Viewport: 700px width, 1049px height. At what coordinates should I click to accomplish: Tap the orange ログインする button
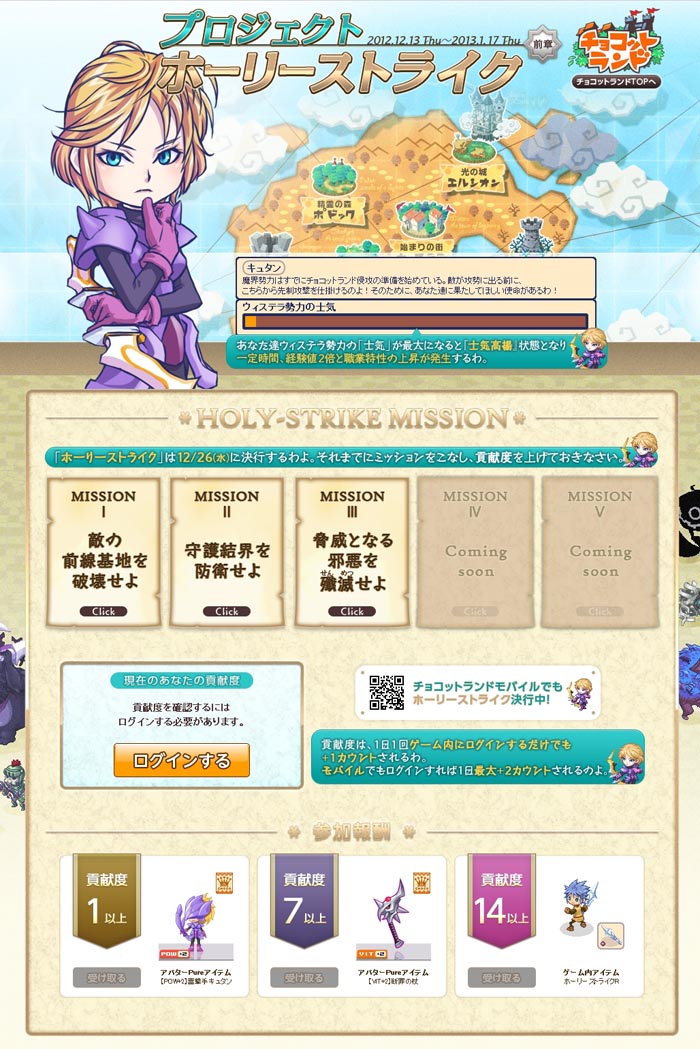coord(181,760)
